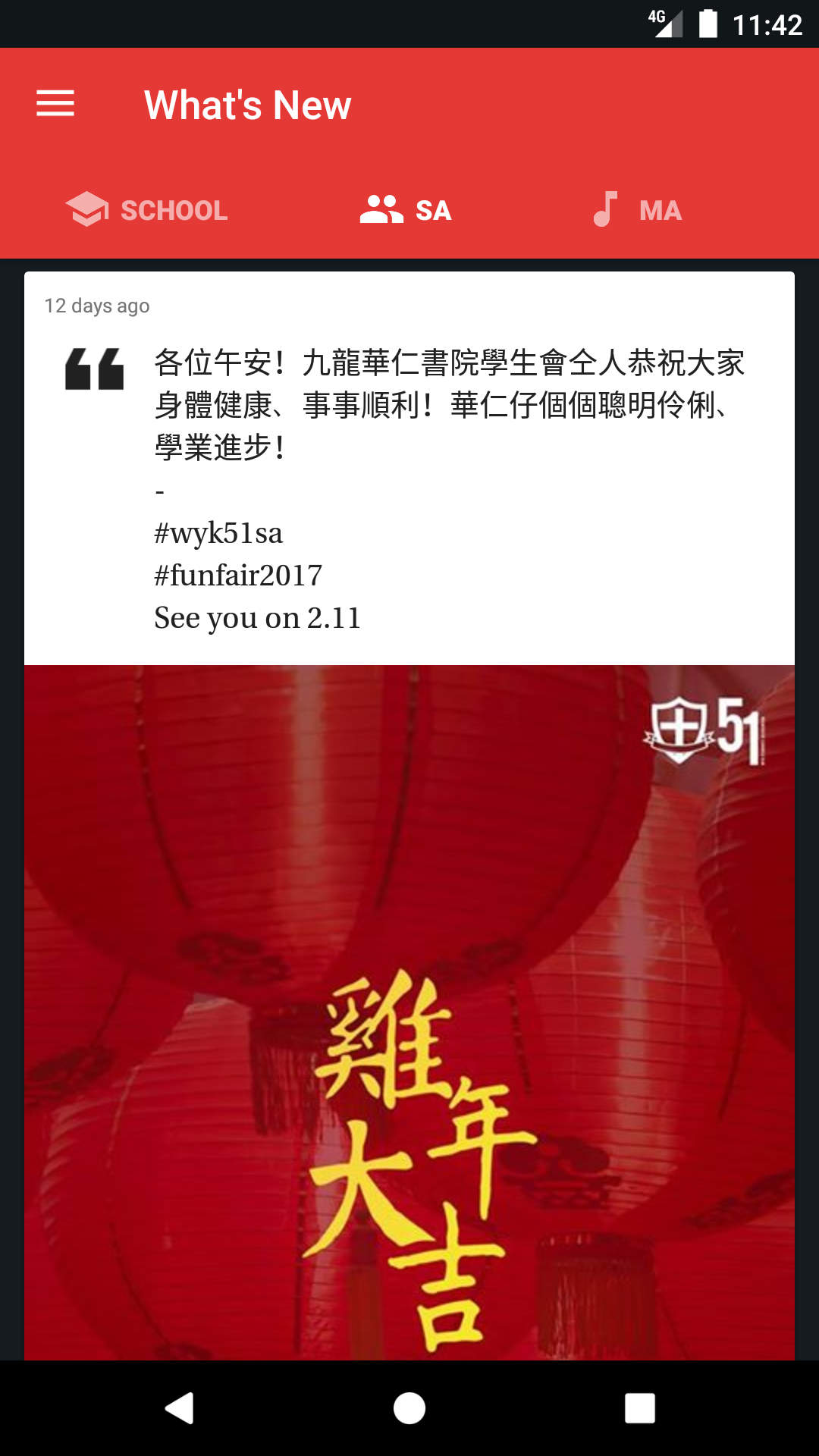This screenshot has width=819, height=1456.
Task: Return to the home screen
Action: click(409, 1408)
